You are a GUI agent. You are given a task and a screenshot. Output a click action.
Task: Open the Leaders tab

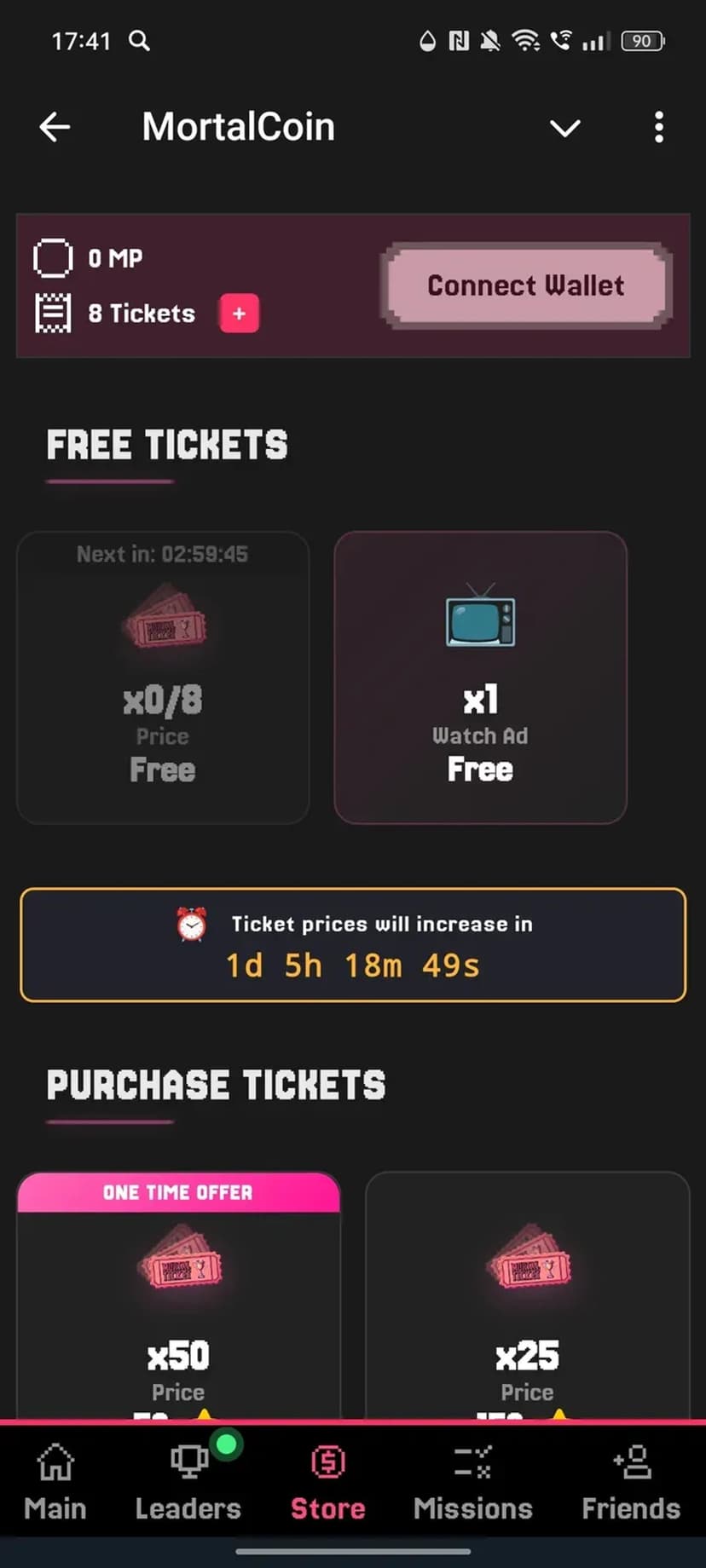[188, 1483]
